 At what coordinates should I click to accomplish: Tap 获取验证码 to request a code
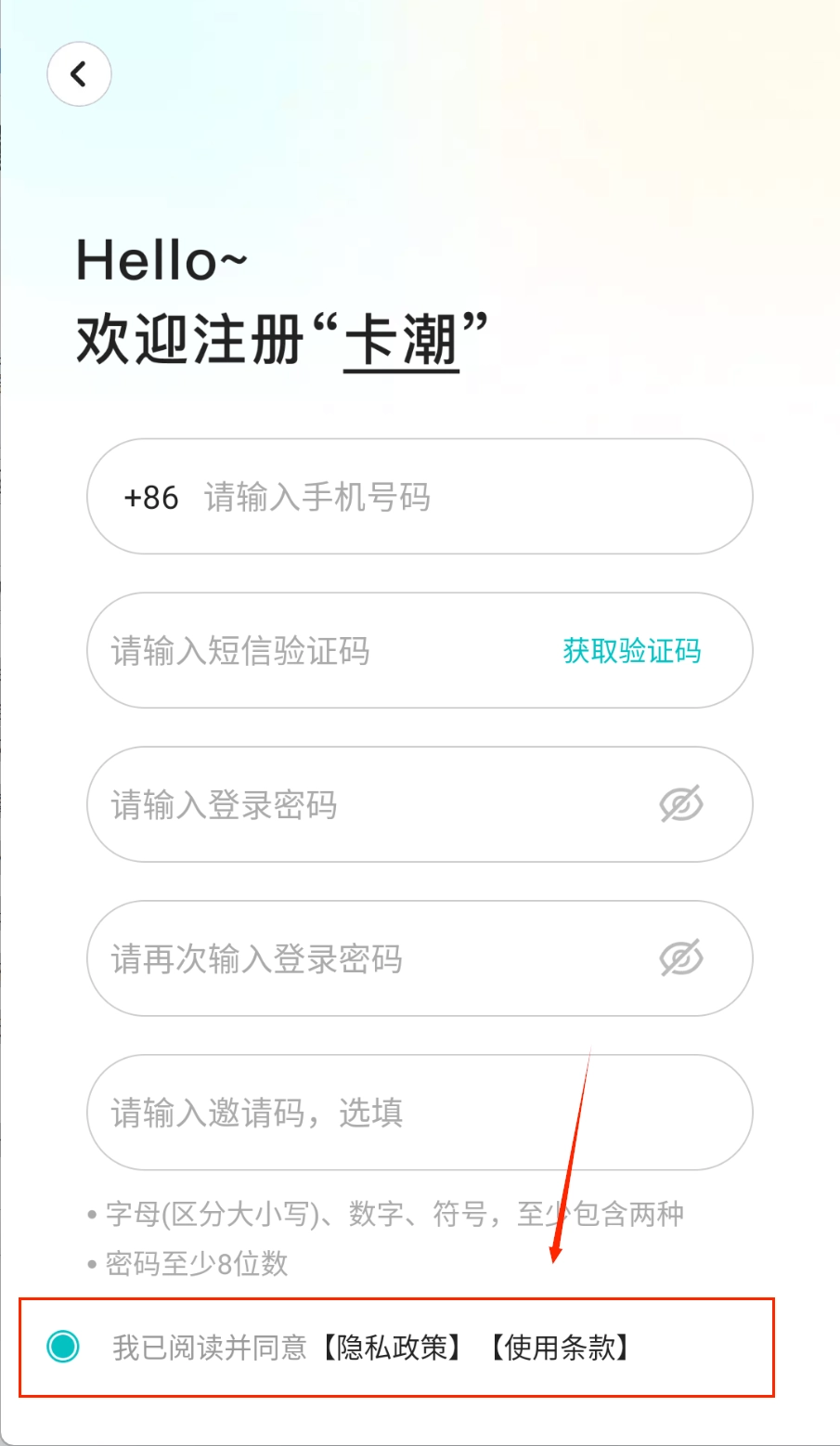point(631,651)
